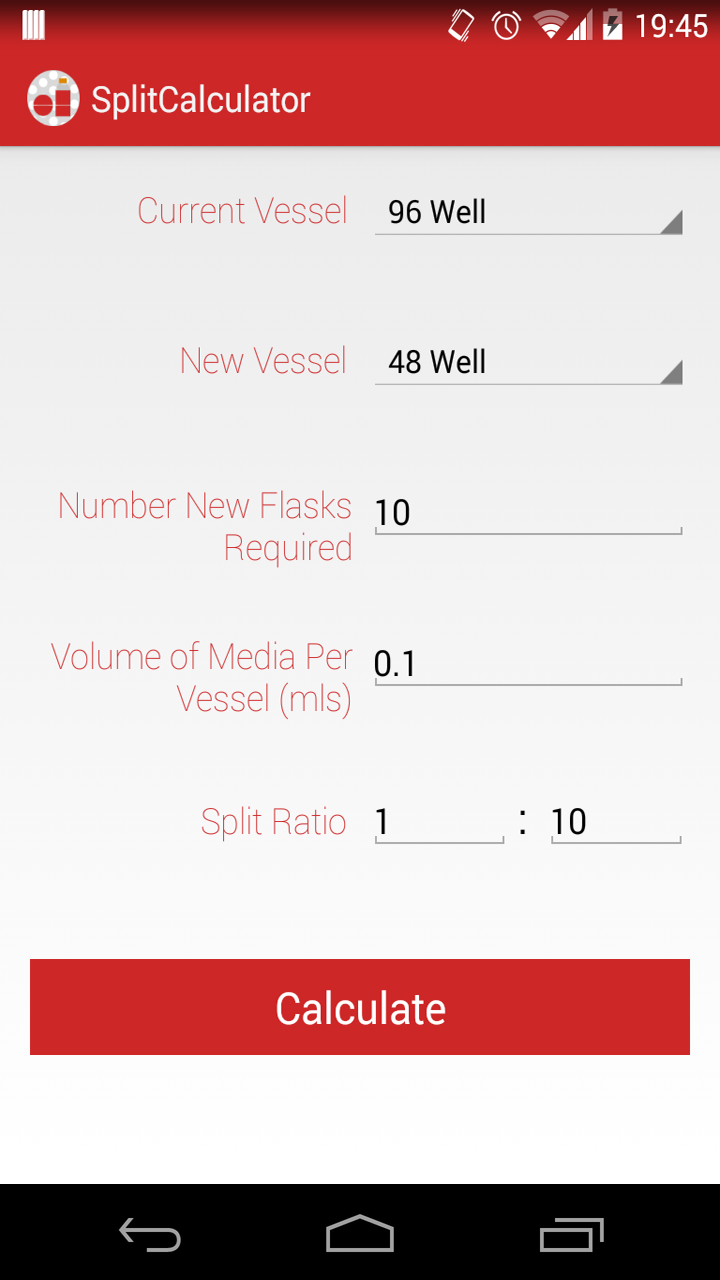Viewport: 720px width, 1280px height.
Task: Tap the barcode icon in the status bar
Action: pos(33,23)
